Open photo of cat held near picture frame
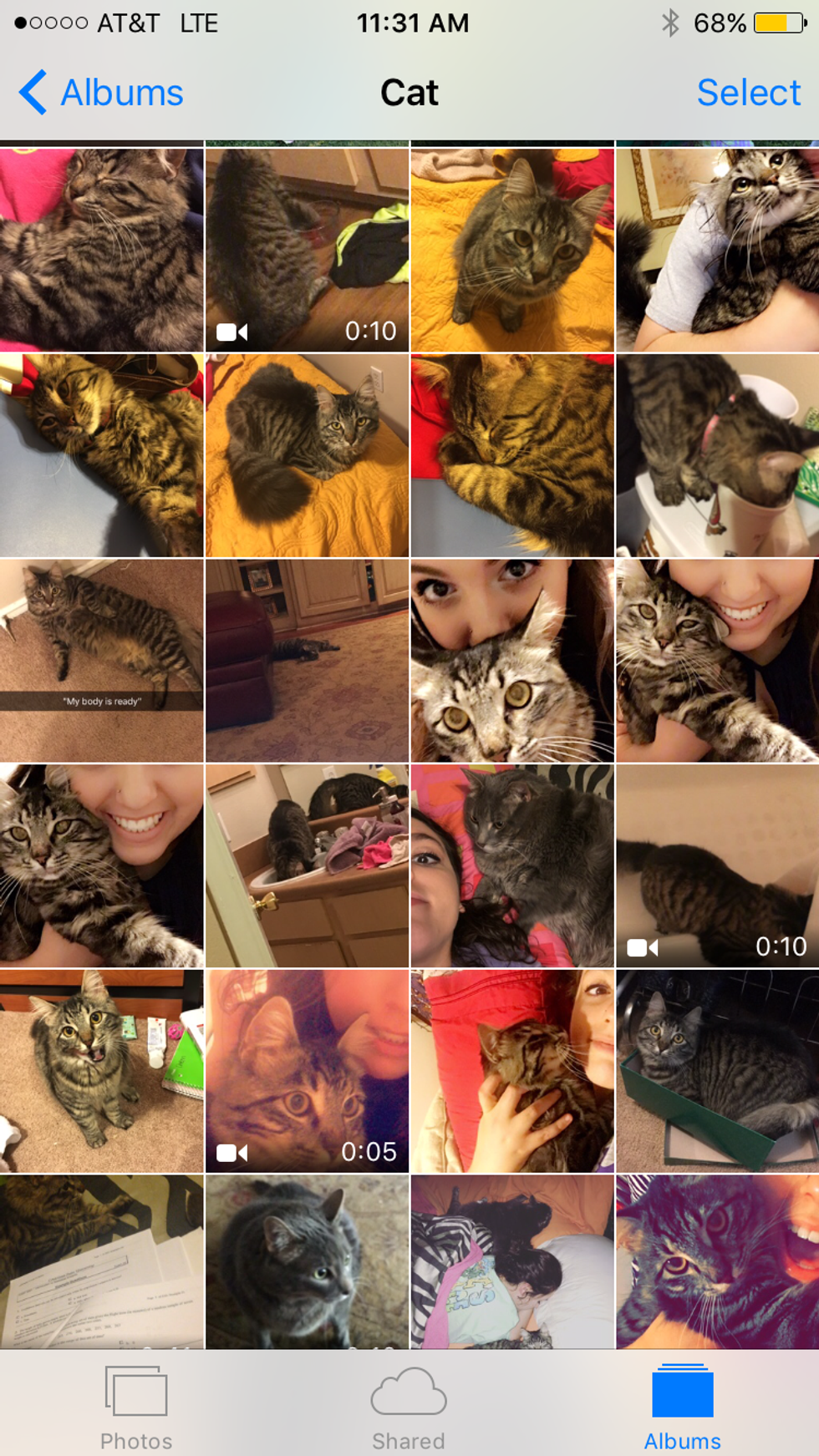This screenshot has width=819, height=1456. (717, 250)
